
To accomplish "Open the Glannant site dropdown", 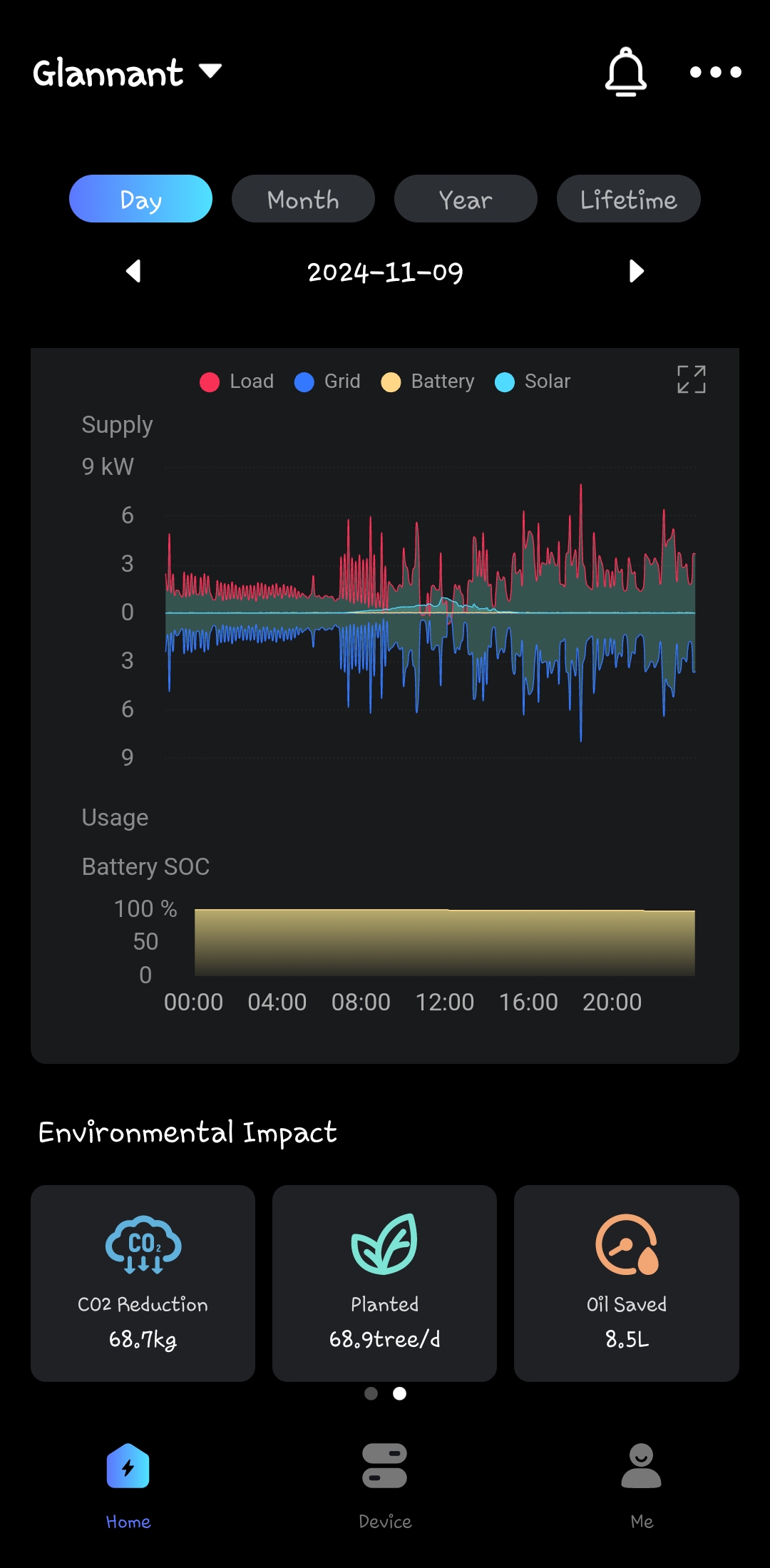I will click(128, 73).
